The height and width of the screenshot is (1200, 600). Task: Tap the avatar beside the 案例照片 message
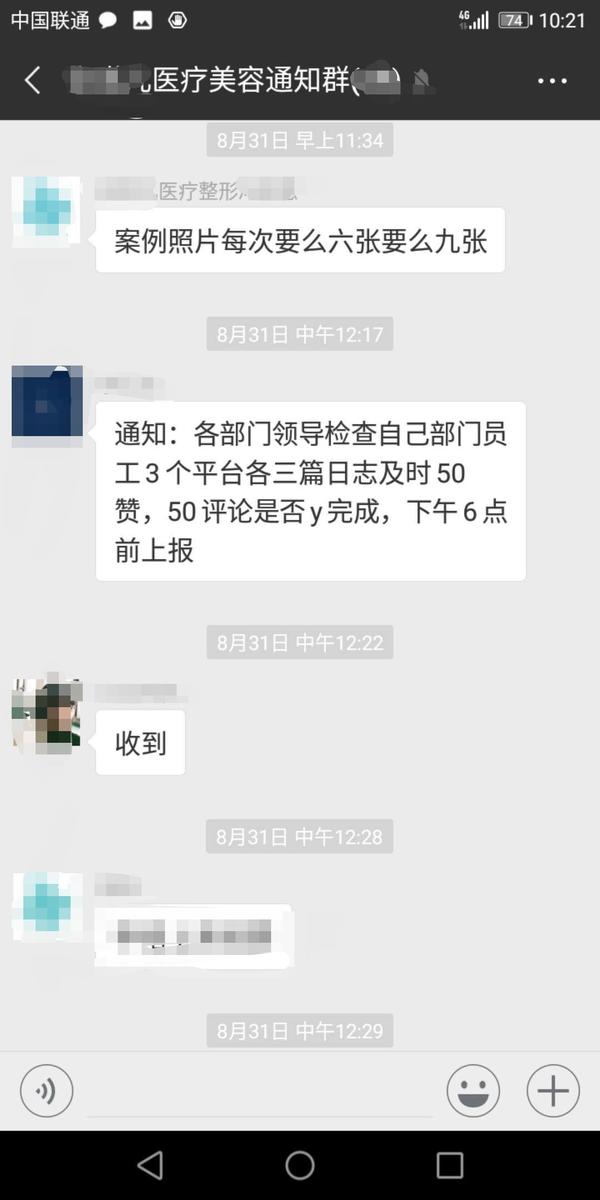46,211
